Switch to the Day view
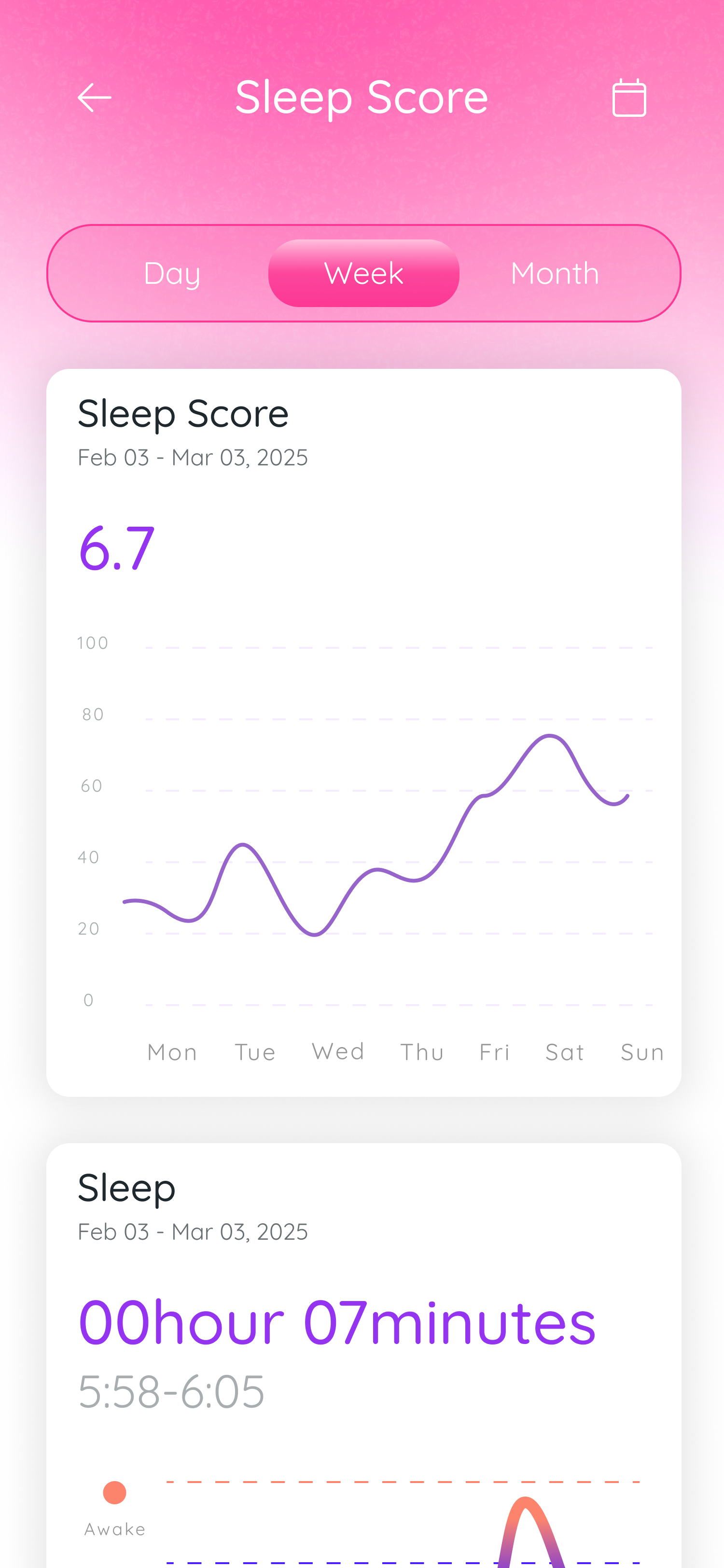Image resolution: width=724 pixels, height=1568 pixels. (172, 273)
